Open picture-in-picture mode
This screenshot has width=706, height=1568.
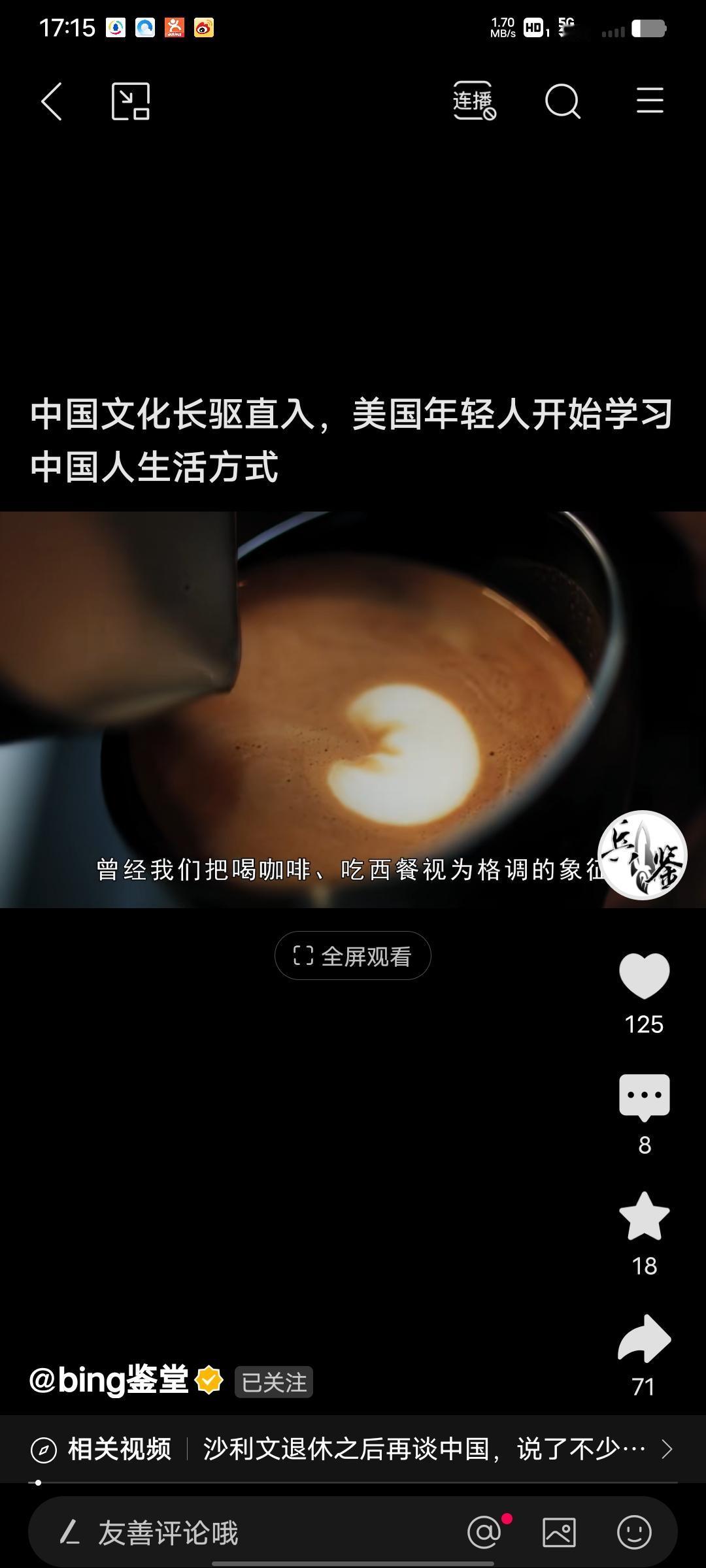coord(130,101)
